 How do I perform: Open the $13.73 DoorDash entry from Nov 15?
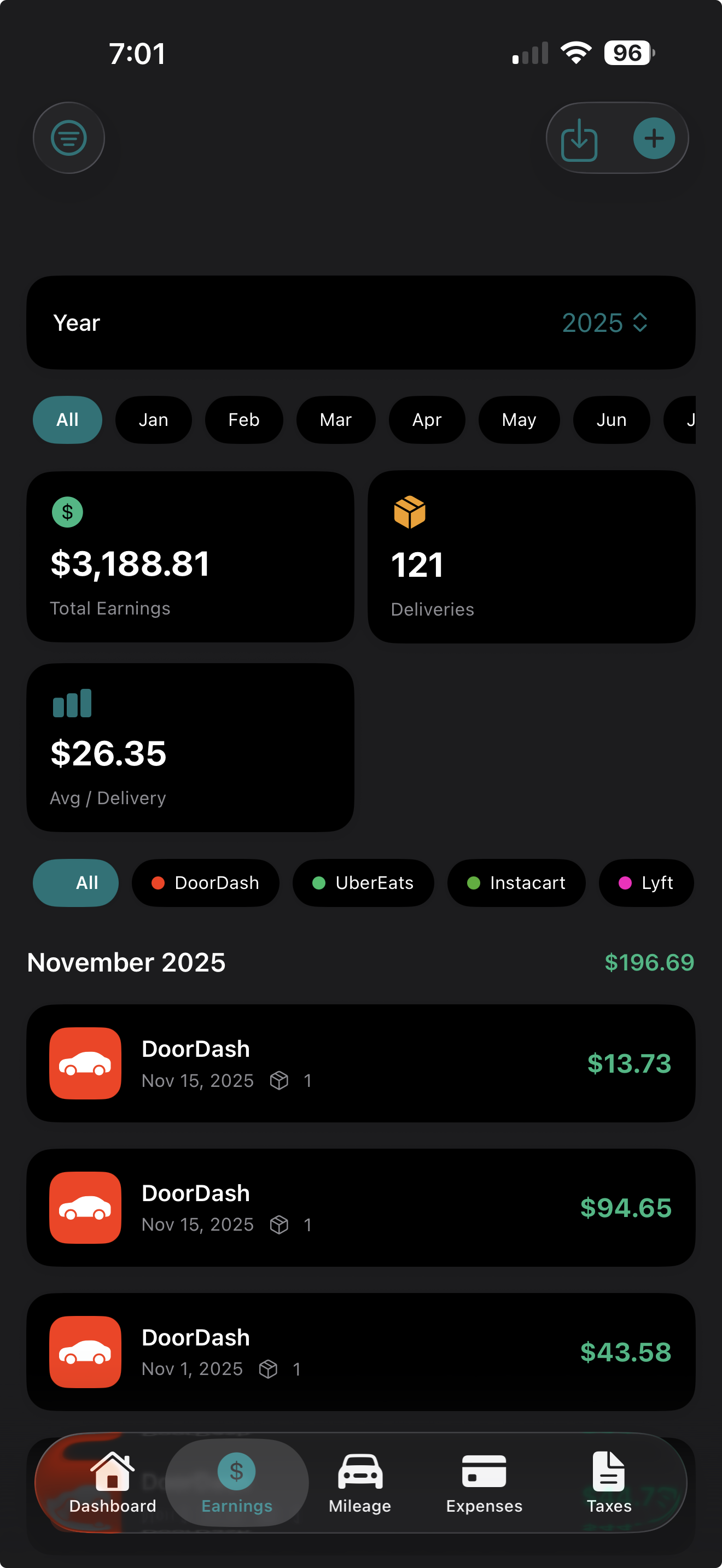(361, 1063)
